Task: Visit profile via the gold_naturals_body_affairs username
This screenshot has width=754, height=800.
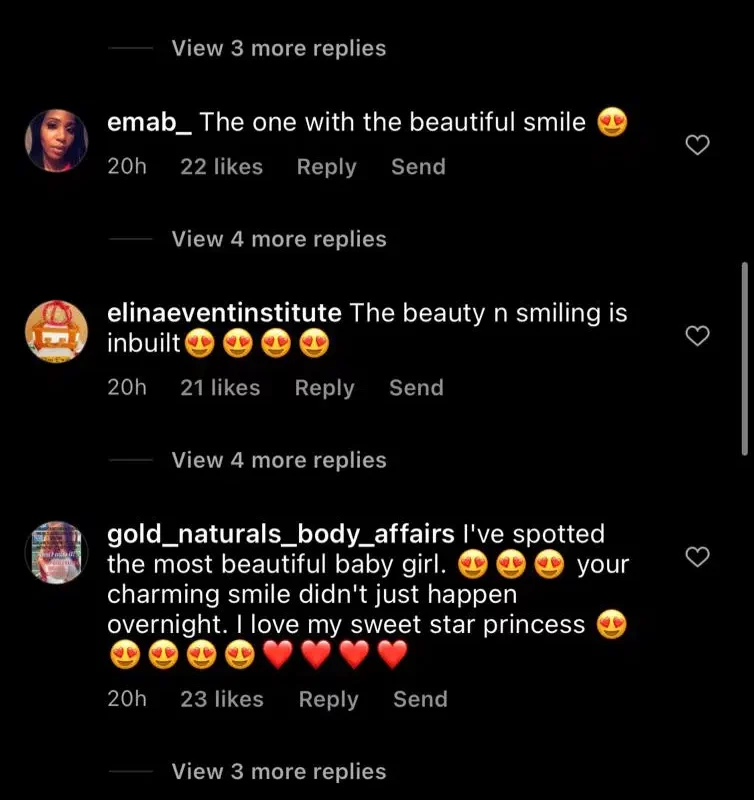Action: point(280,534)
